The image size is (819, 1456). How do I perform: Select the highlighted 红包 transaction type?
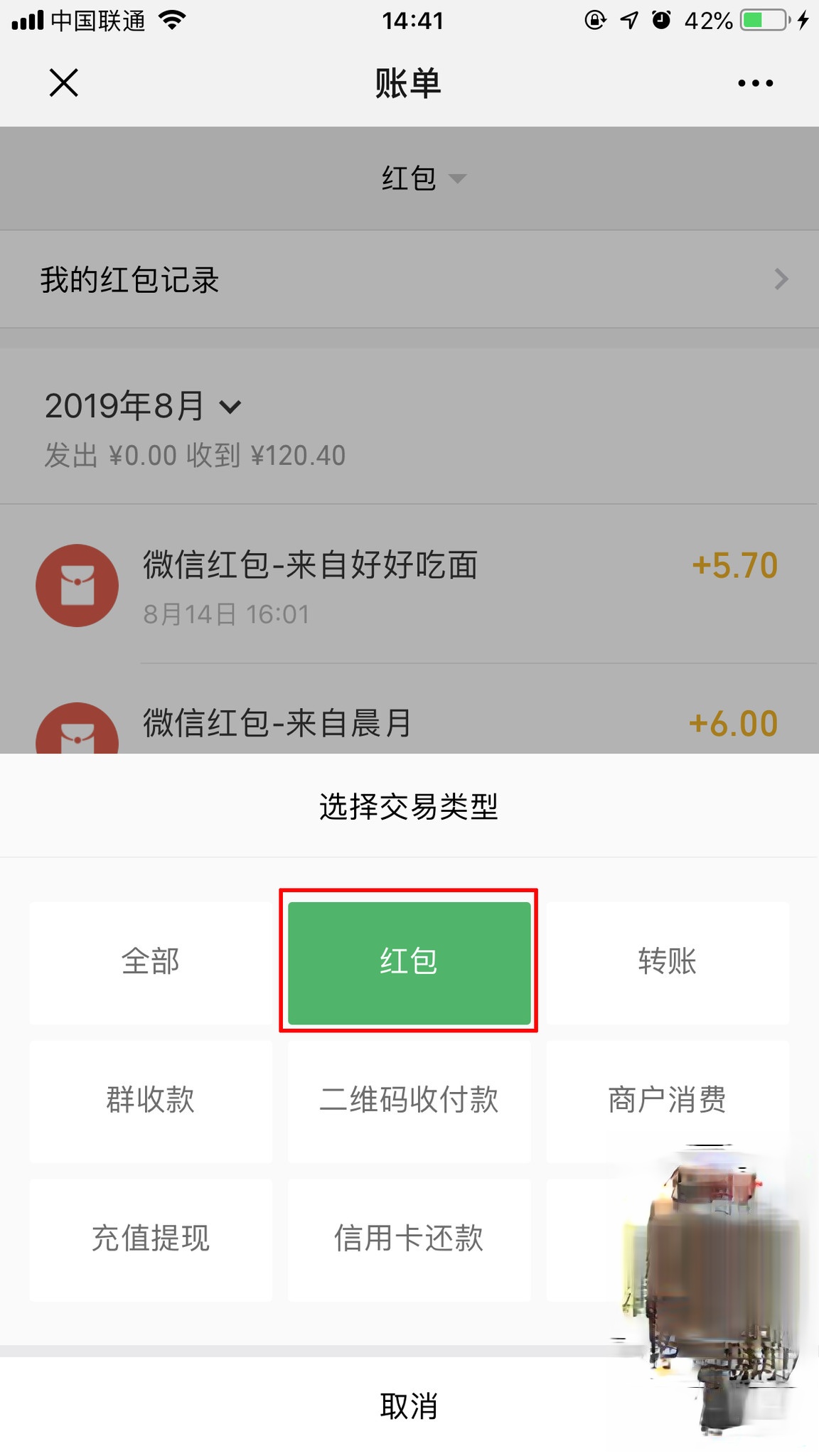pyautogui.click(x=409, y=961)
